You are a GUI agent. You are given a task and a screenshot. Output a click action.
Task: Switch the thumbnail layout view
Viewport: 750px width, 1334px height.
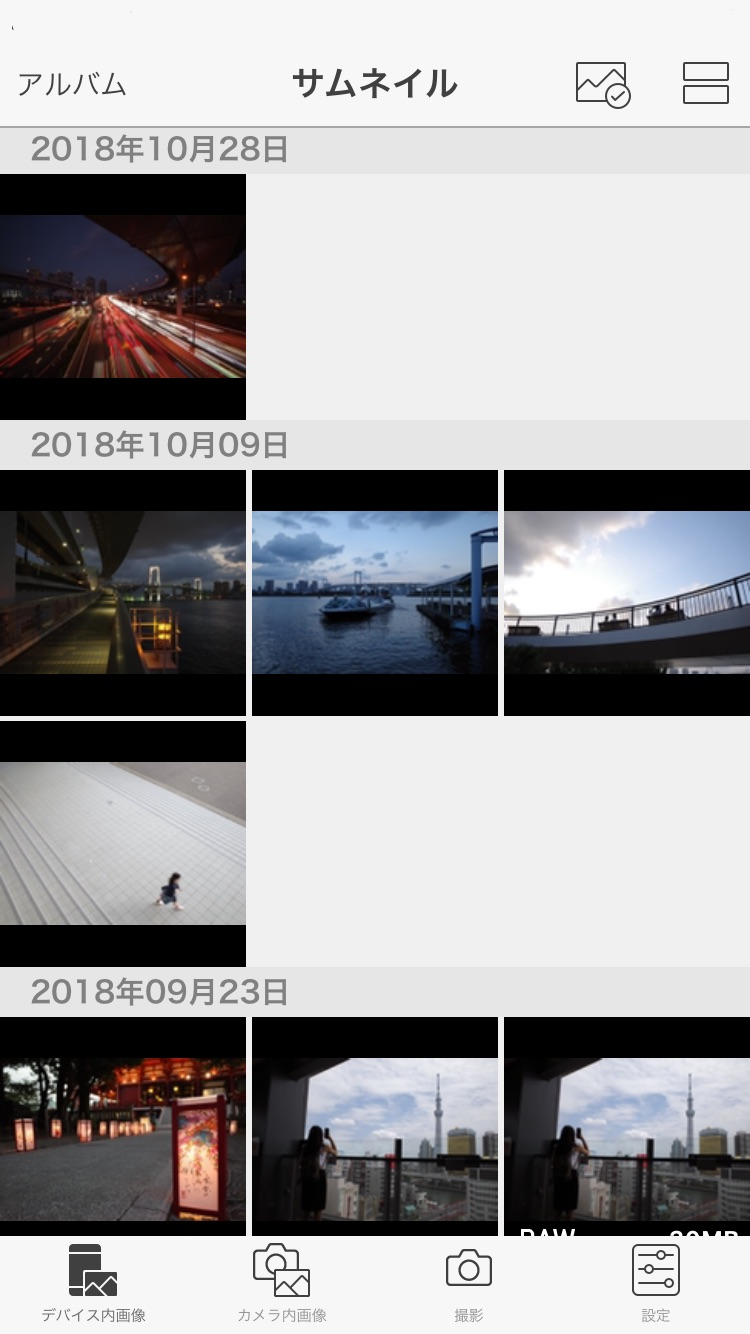coord(705,84)
